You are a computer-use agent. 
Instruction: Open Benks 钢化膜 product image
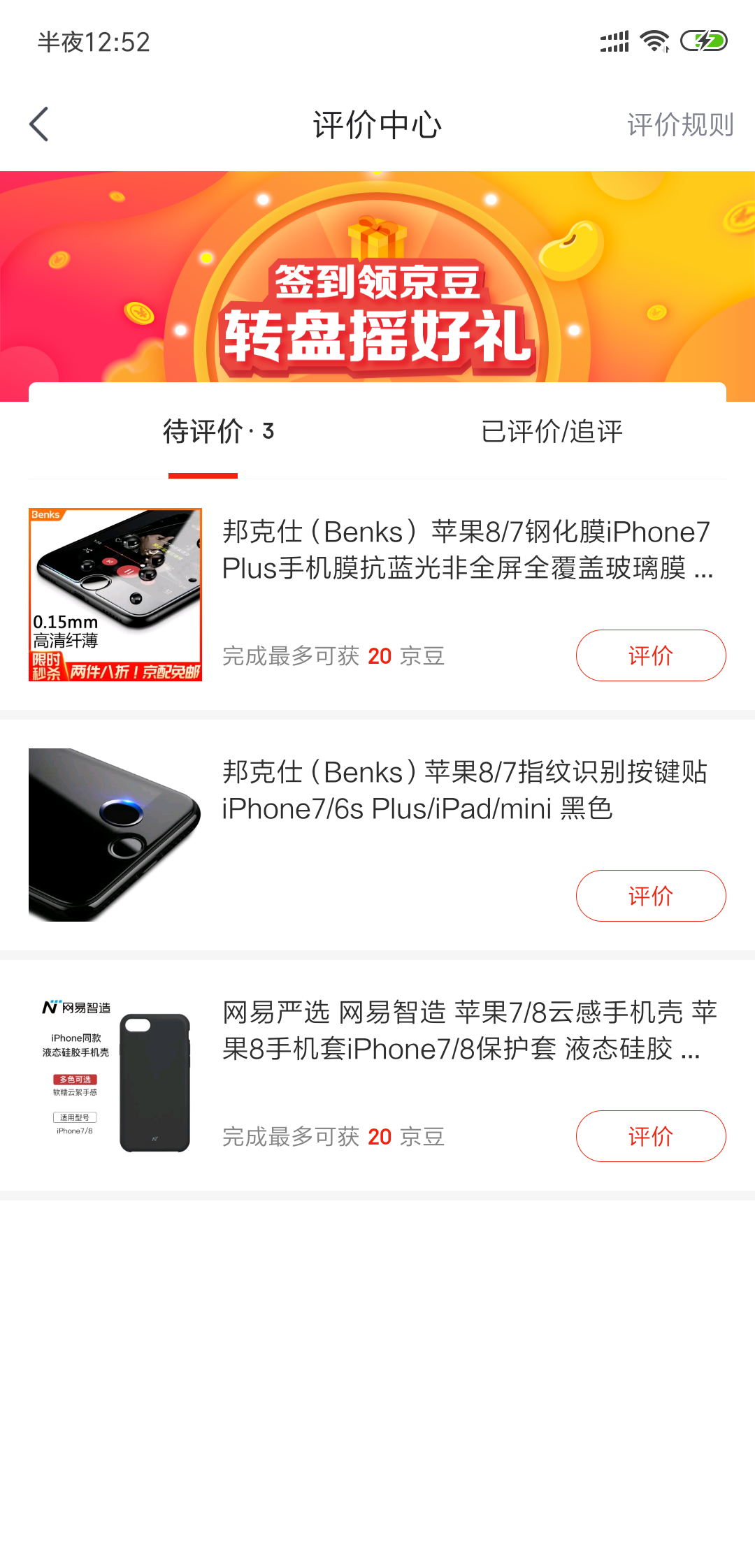pyautogui.click(x=115, y=595)
